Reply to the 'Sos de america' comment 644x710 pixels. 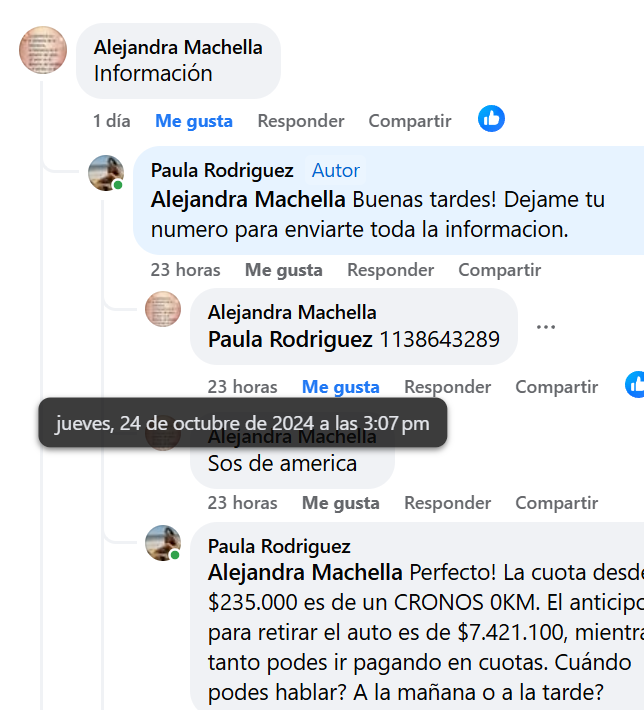click(447, 503)
